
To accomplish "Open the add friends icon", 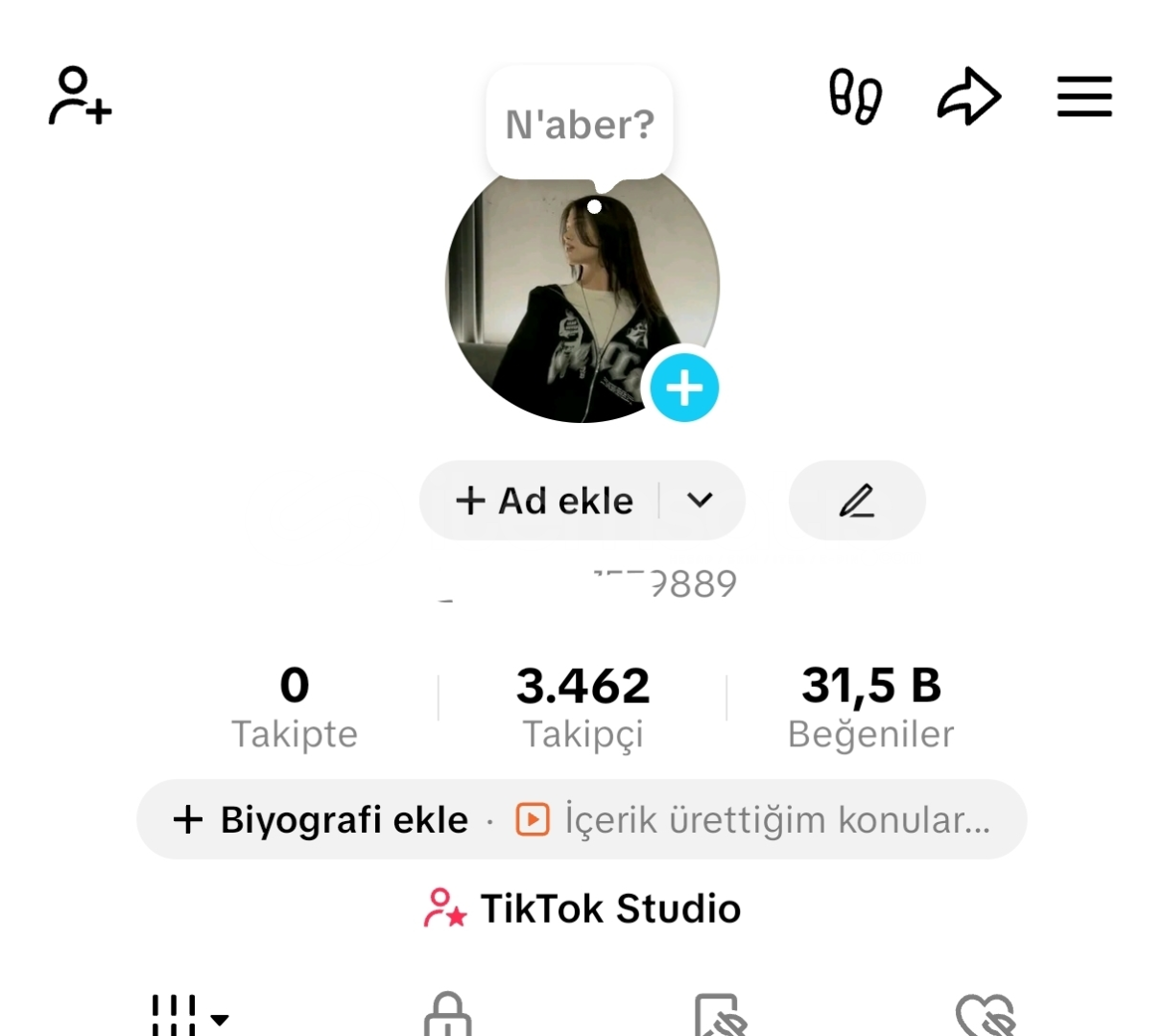I will [x=81, y=96].
